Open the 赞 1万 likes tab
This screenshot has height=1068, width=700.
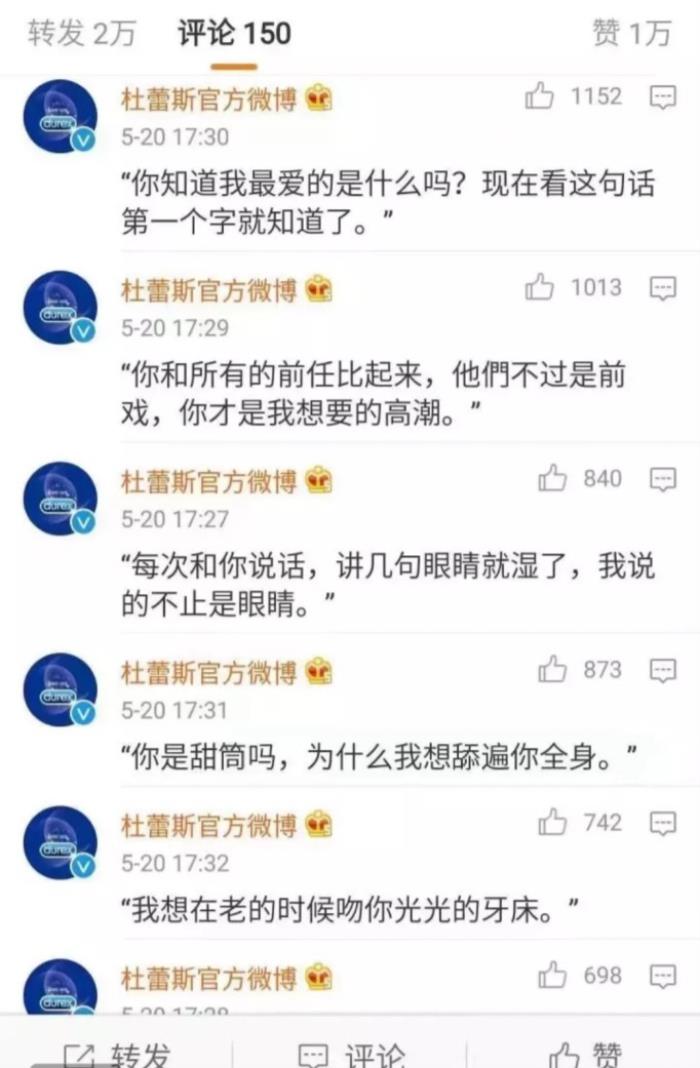click(x=630, y=34)
